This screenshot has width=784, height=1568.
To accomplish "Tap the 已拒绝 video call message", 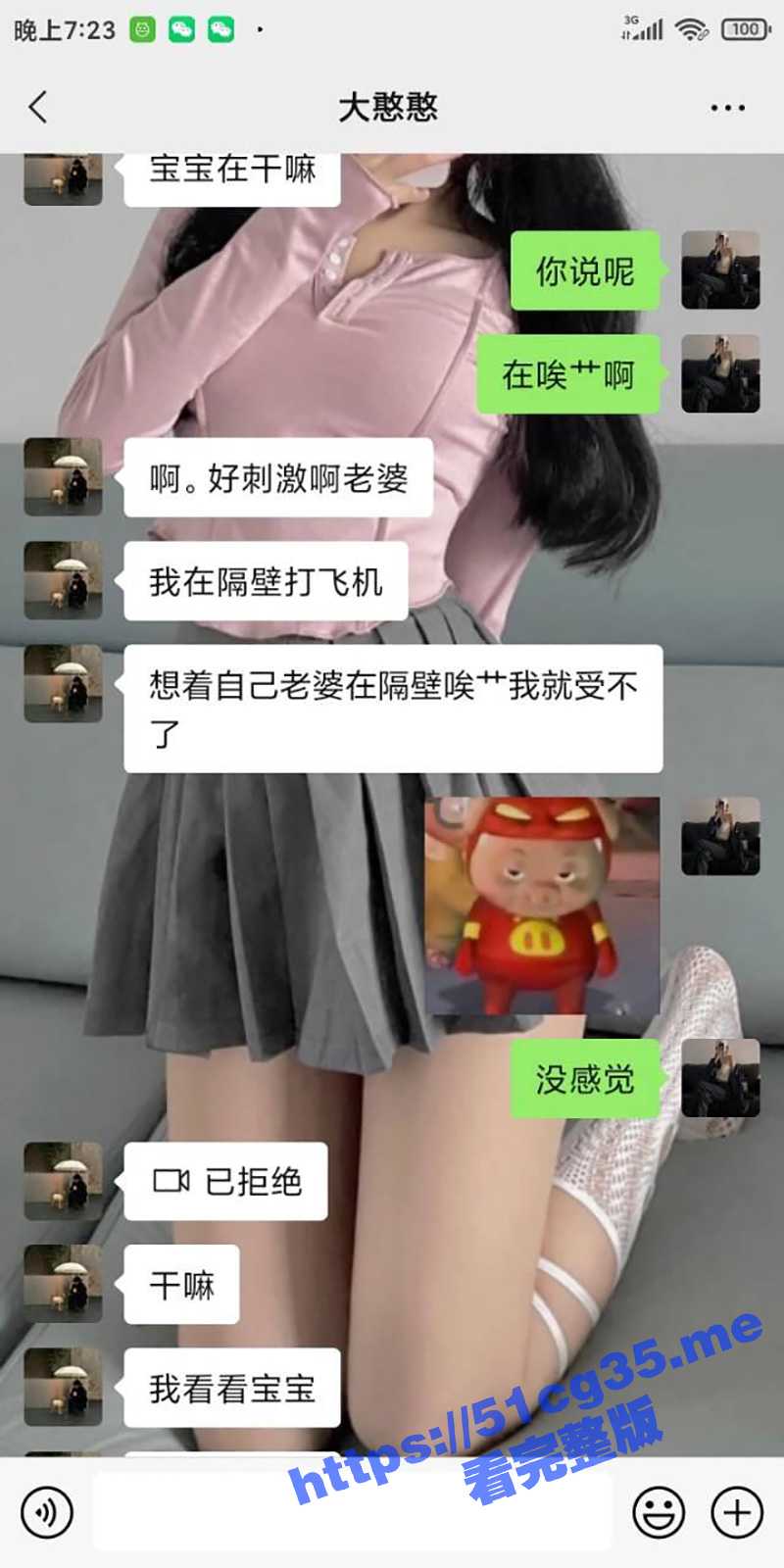I will 226,1181.
